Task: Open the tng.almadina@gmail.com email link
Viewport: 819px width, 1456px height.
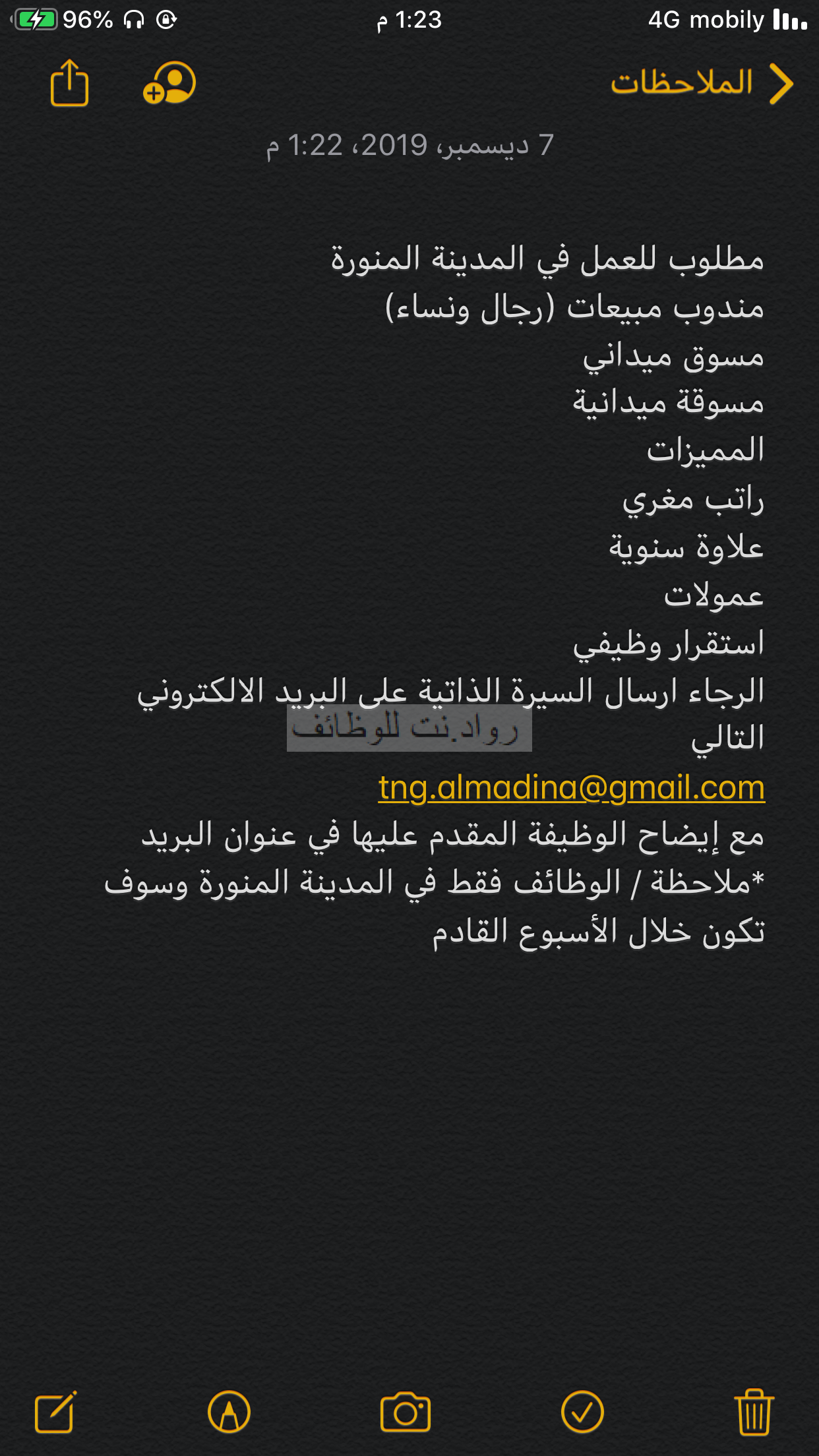Action: pos(571,787)
